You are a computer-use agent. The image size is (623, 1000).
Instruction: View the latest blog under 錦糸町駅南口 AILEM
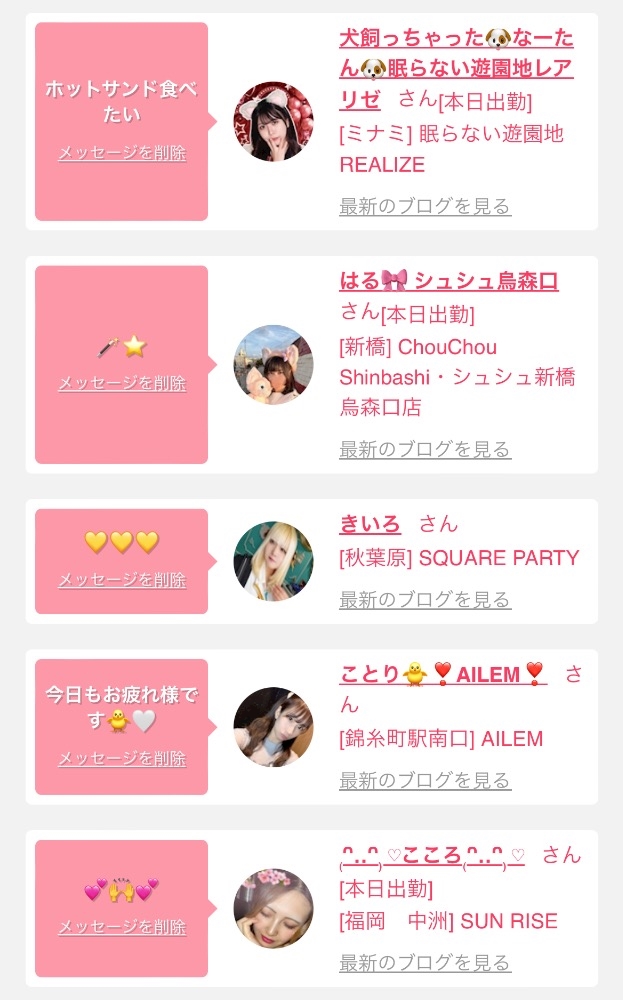pyautogui.click(x=425, y=780)
